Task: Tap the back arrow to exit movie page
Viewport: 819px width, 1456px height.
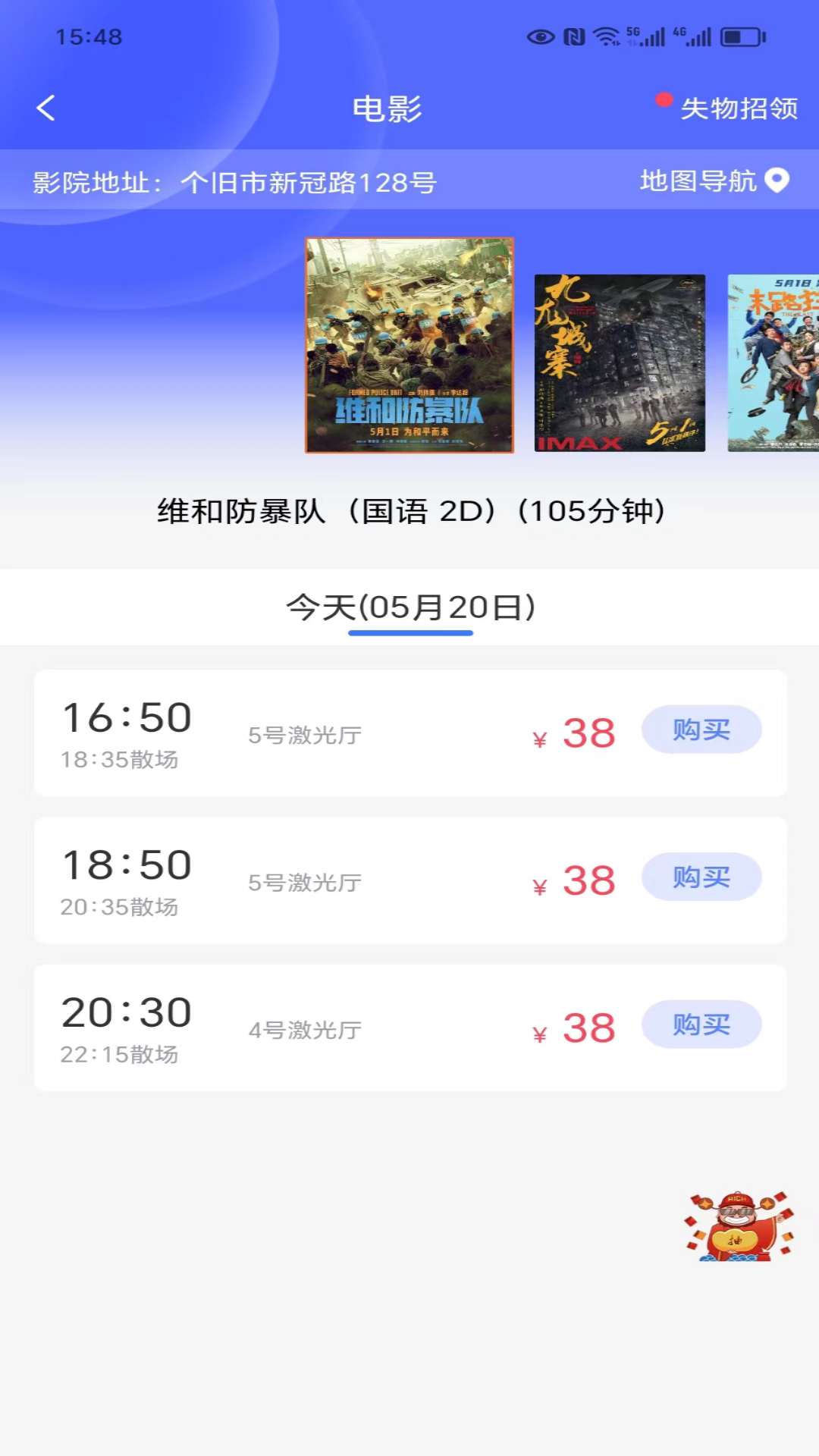Action: click(x=45, y=108)
